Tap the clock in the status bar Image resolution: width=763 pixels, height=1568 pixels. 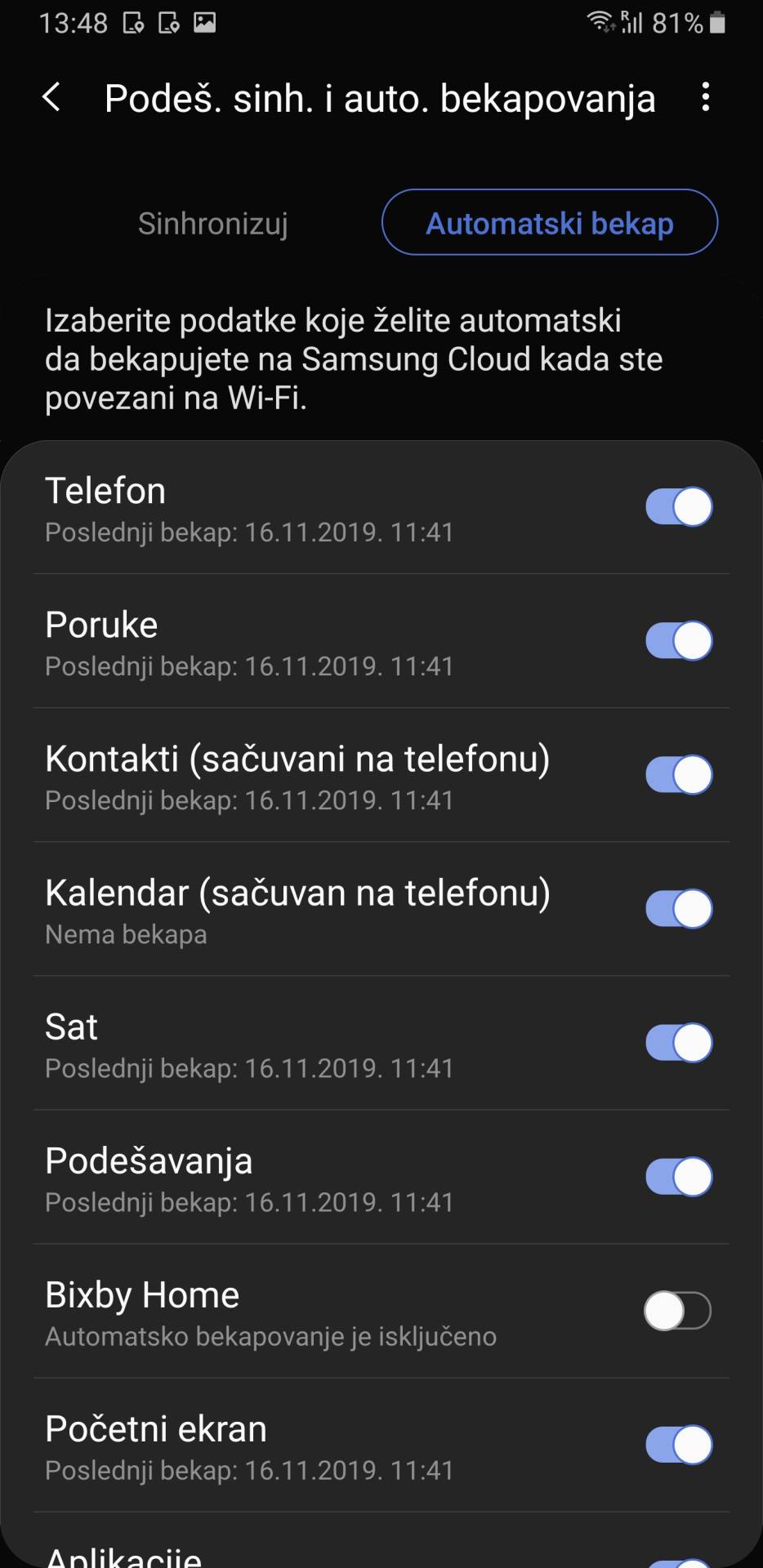(x=74, y=22)
